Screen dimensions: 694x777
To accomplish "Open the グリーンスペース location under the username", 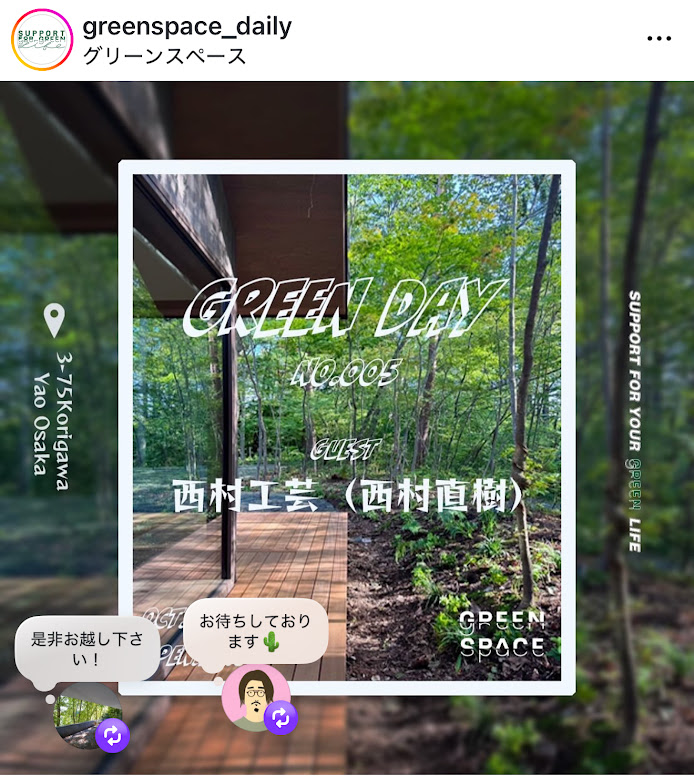I will coord(165,56).
